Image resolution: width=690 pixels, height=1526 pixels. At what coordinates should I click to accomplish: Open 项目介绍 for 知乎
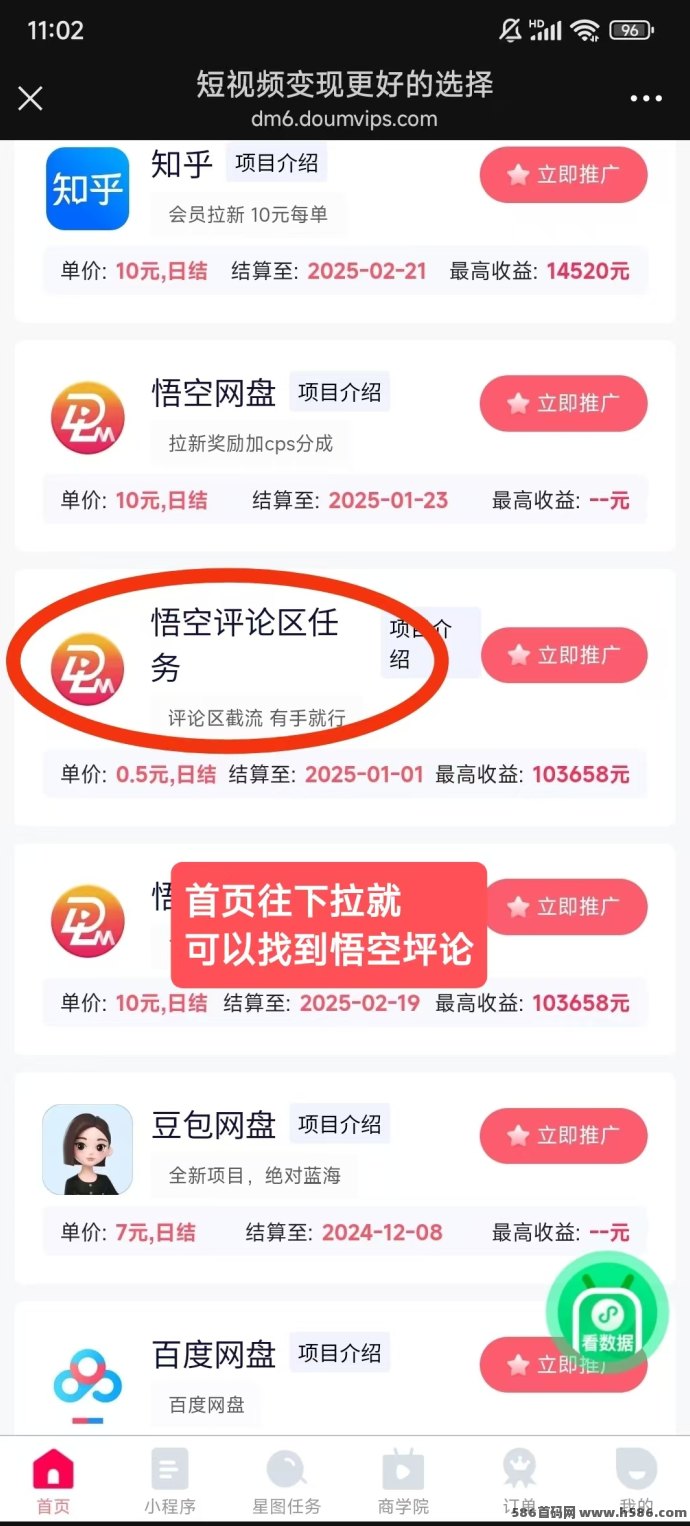[x=276, y=163]
